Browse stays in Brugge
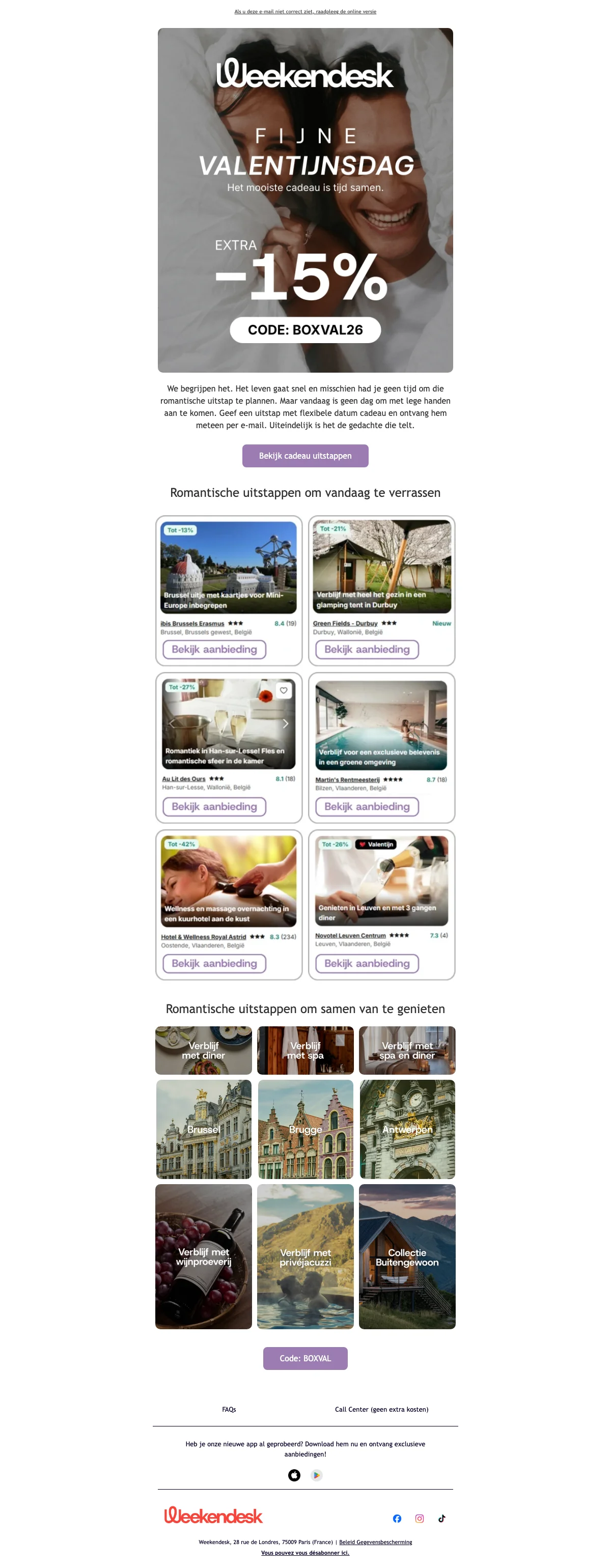 pyautogui.click(x=305, y=1129)
